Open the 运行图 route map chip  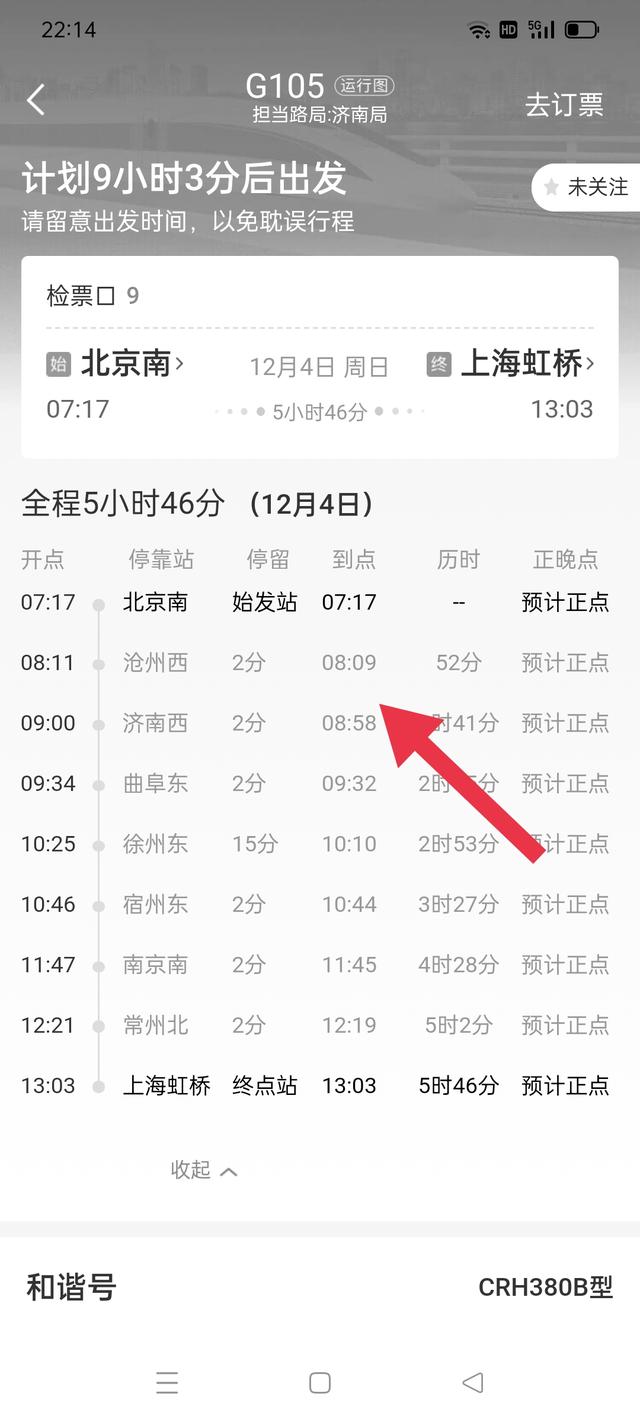(366, 85)
